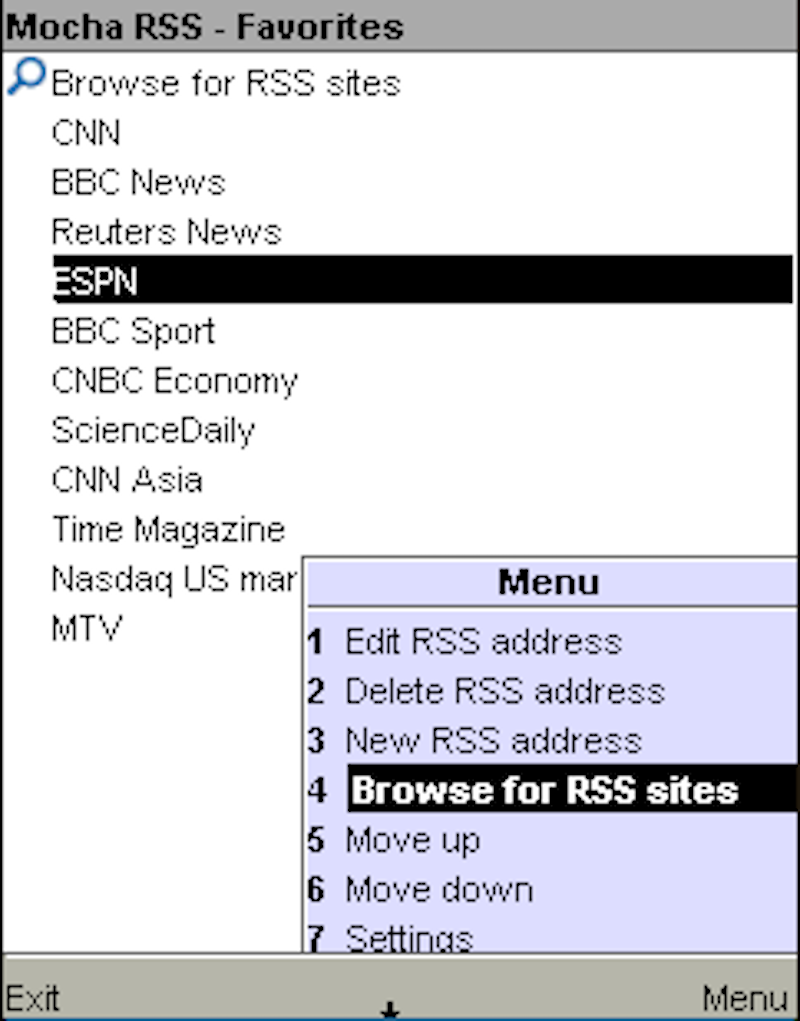The image size is (800, 1021).
Task: Select menu option 4, Browse for RSS sites
Action: (x=545, y=790)
